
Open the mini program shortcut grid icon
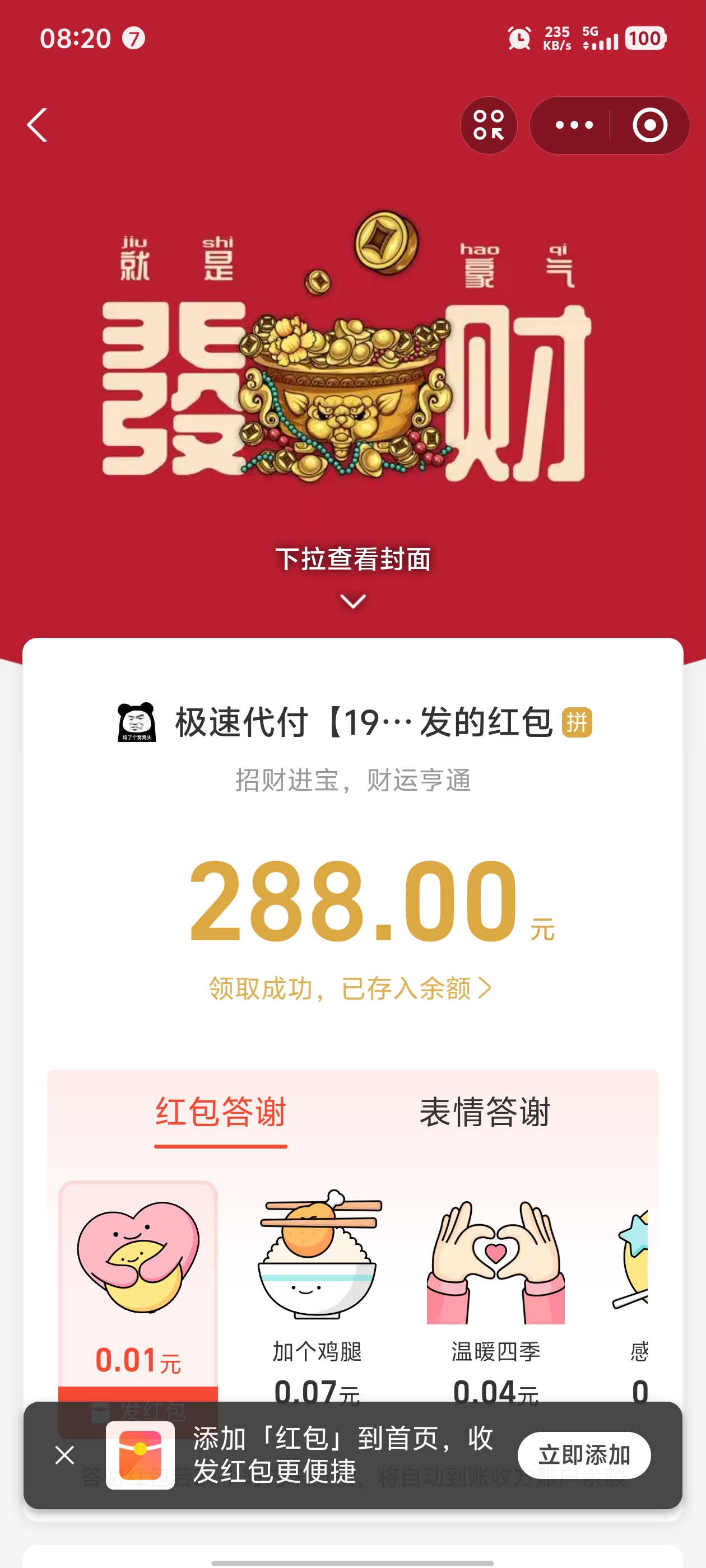pyautogui.click(x=489, y=125)
